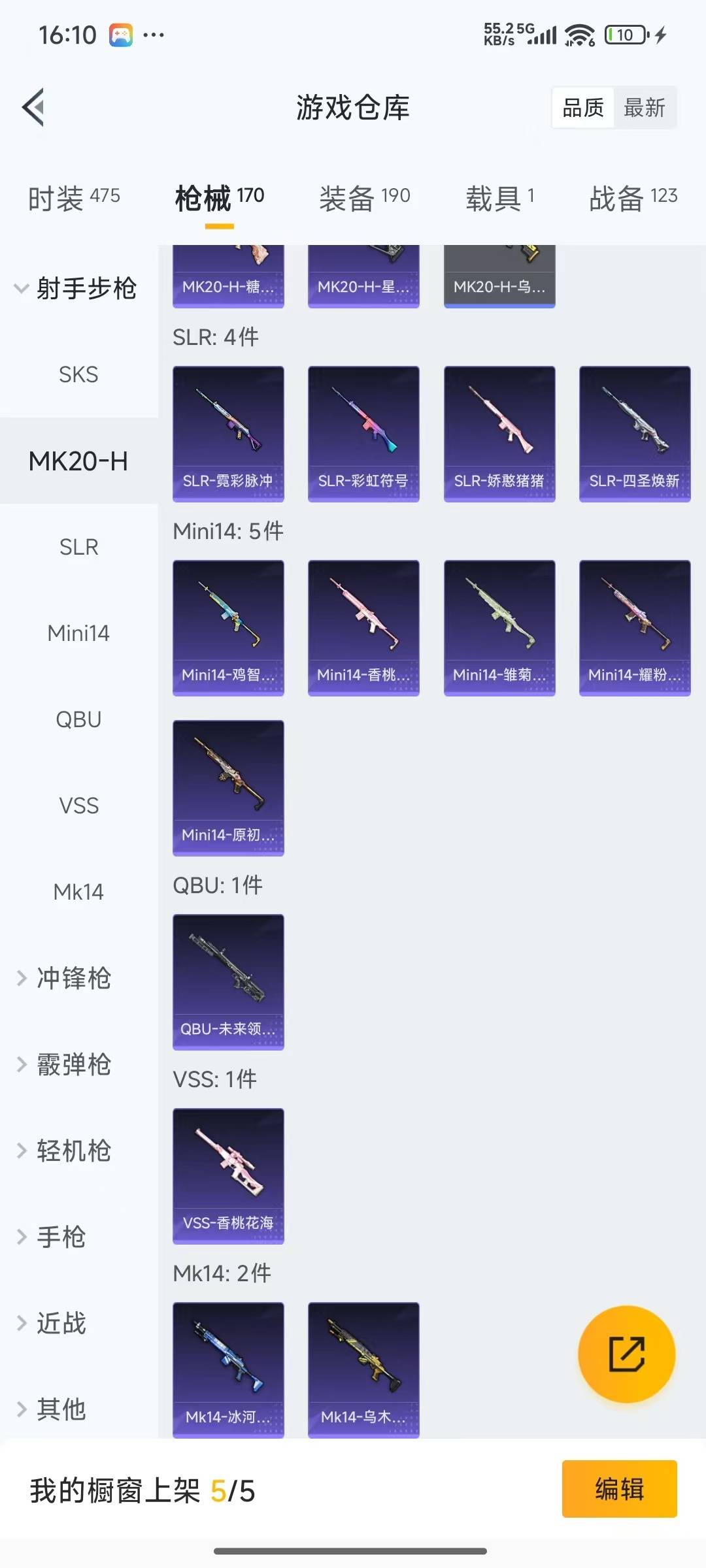Expand the 冲锋枪 category
Viewport: 706px width, 1568px height.
73,978
